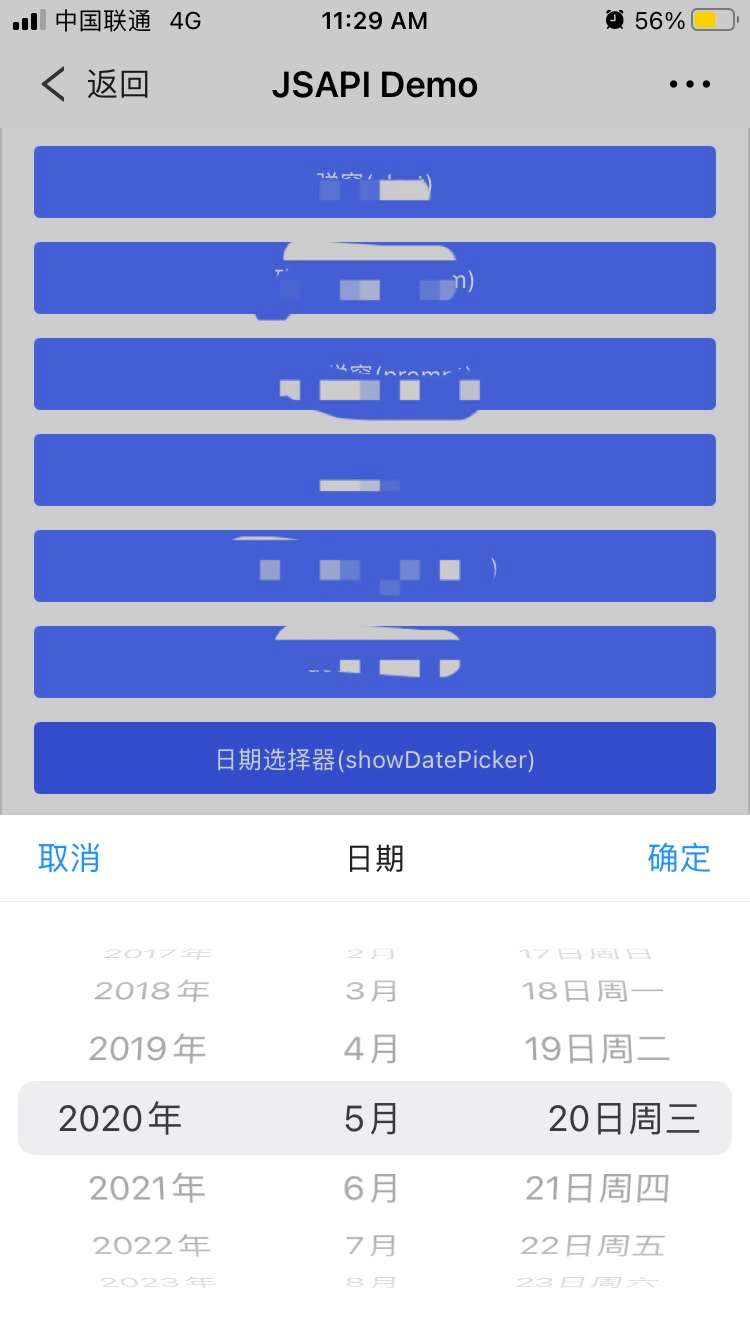Cancel the date picker with 取消

[x=69, y=858]
